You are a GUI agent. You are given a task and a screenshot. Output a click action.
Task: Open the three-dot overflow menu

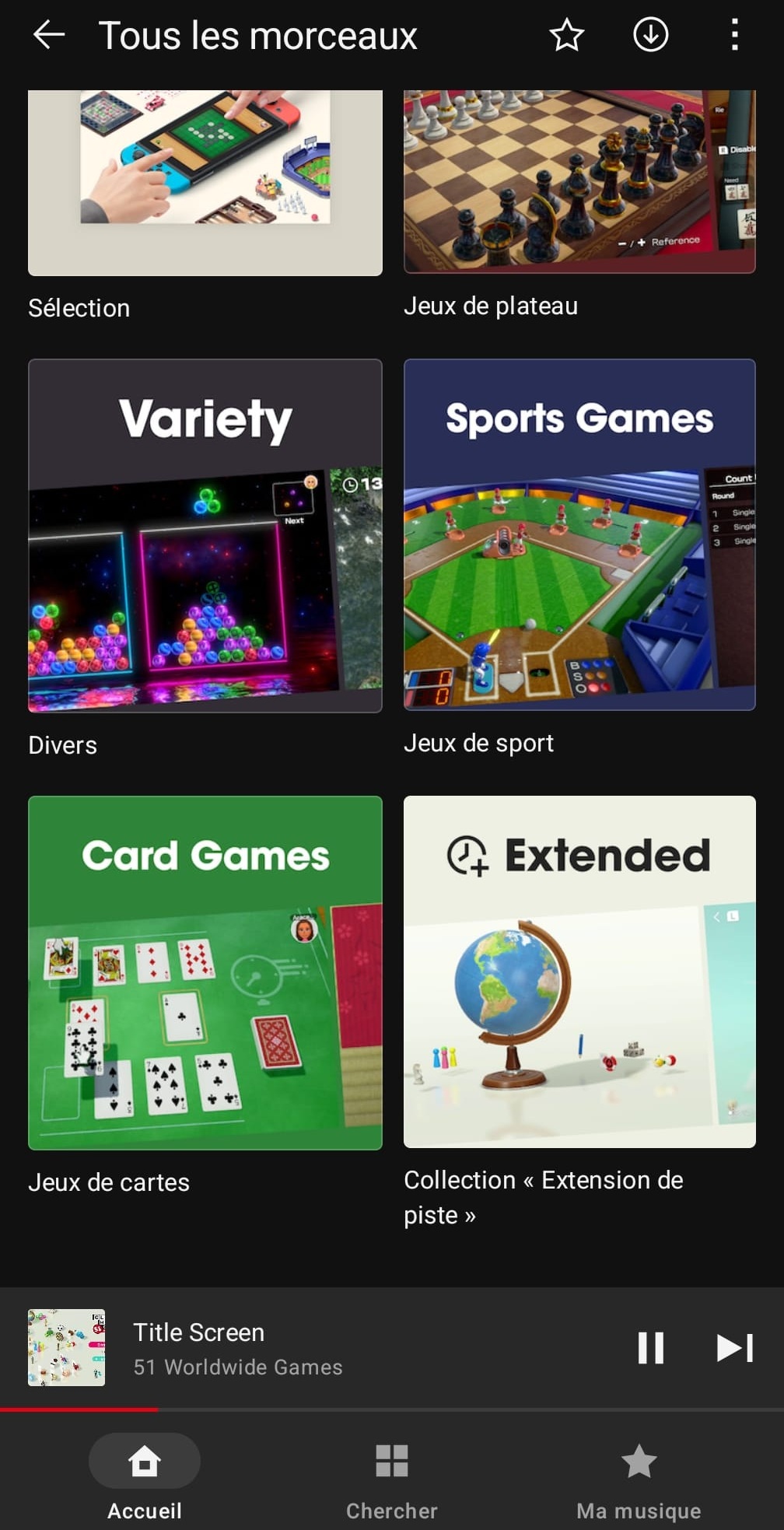(735, 35)
